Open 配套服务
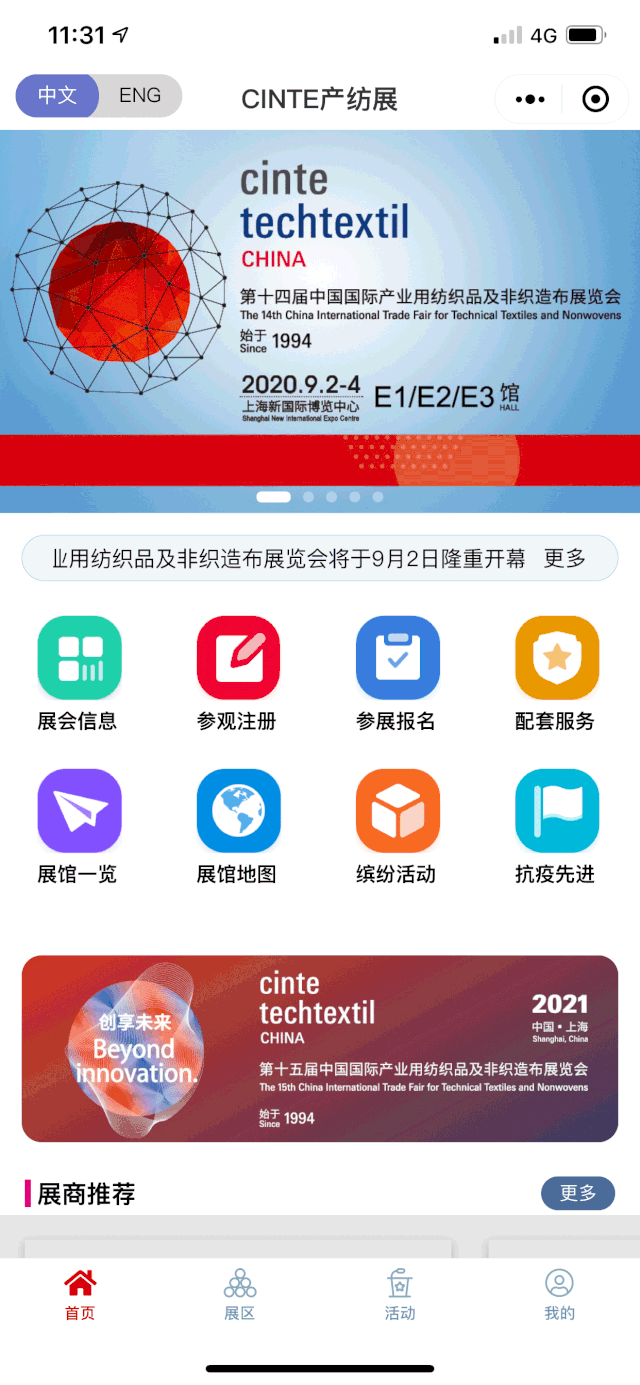 click(x=556, y=672)
